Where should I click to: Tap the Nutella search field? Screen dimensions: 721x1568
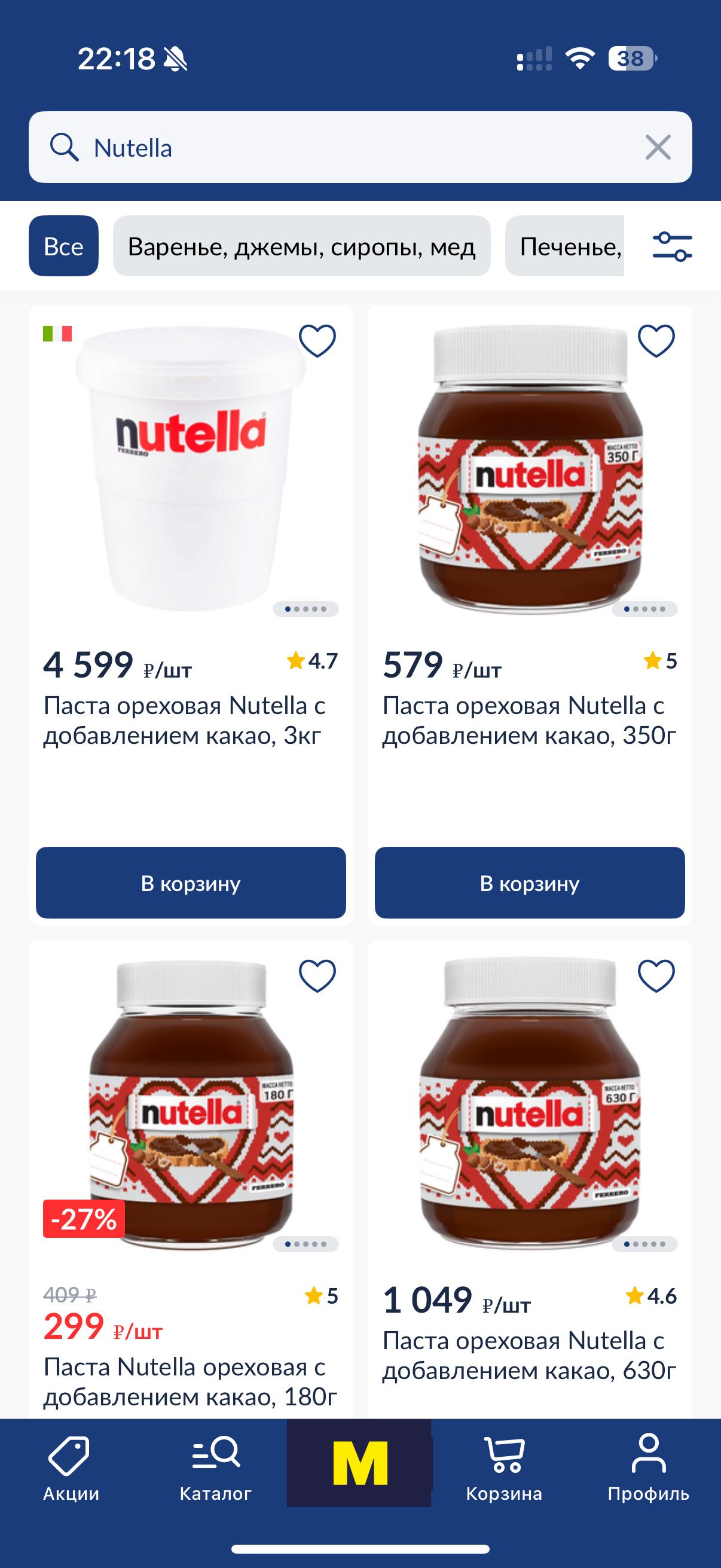(341, 147)
